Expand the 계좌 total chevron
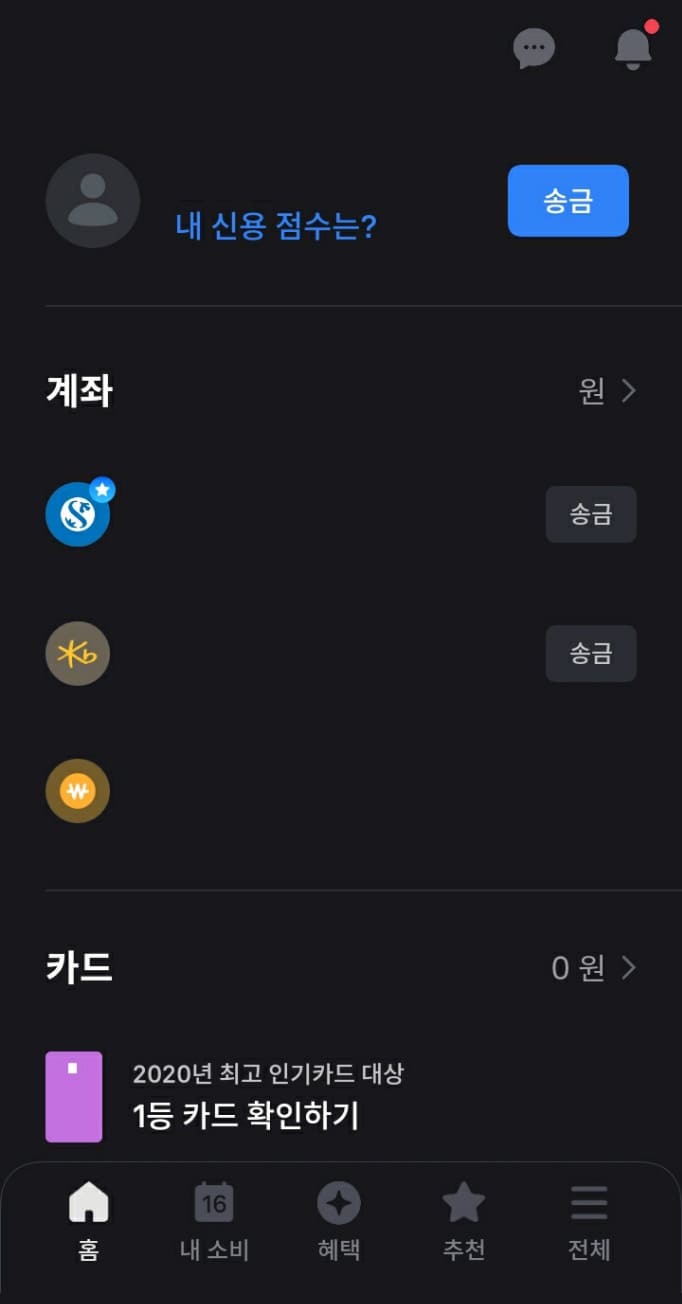 click(x=628, y=391)
